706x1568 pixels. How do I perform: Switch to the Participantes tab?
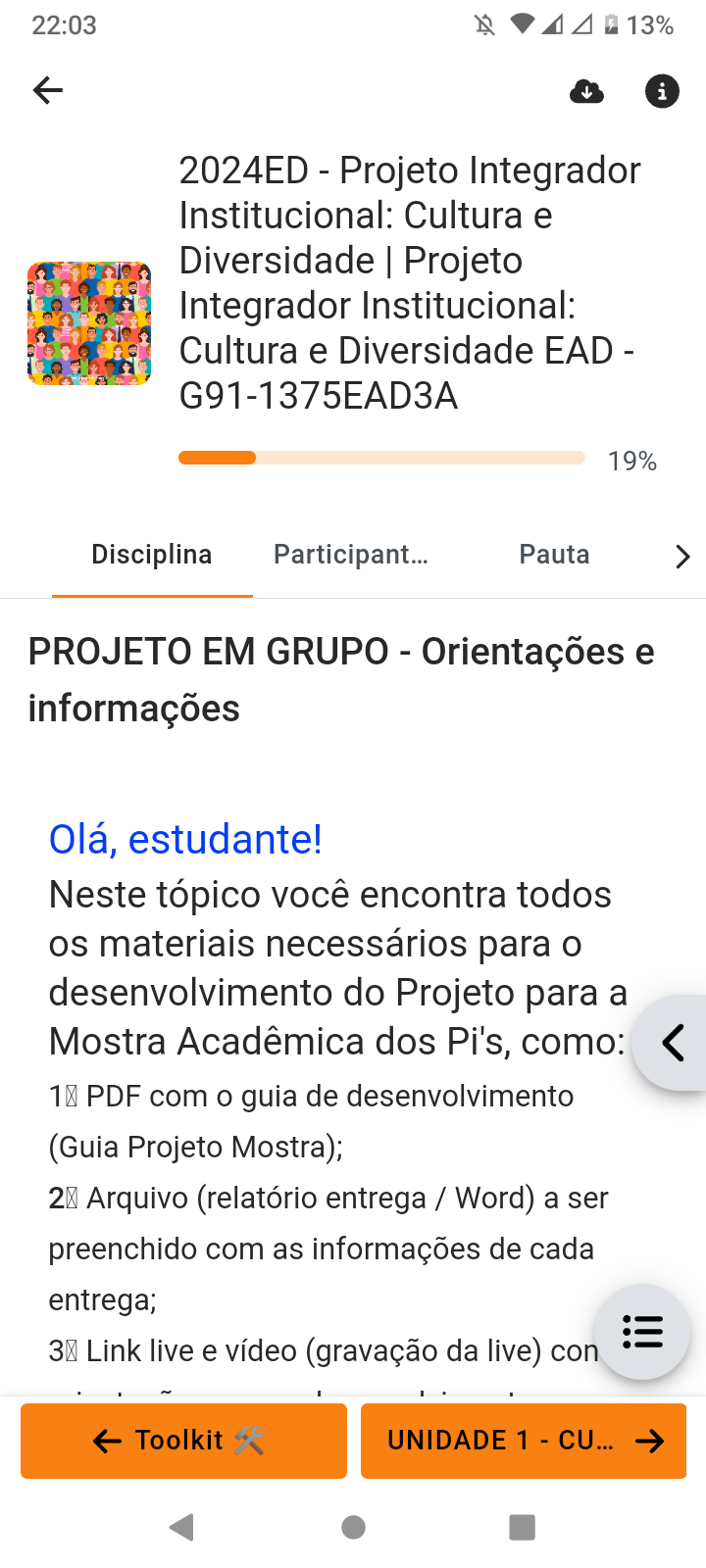[x=350, y=555]
